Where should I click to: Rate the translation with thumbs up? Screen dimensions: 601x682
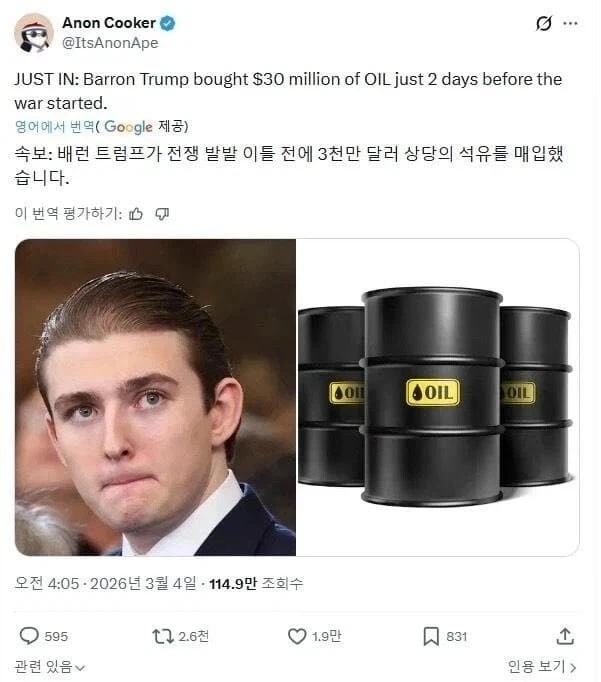coord(136,213)
